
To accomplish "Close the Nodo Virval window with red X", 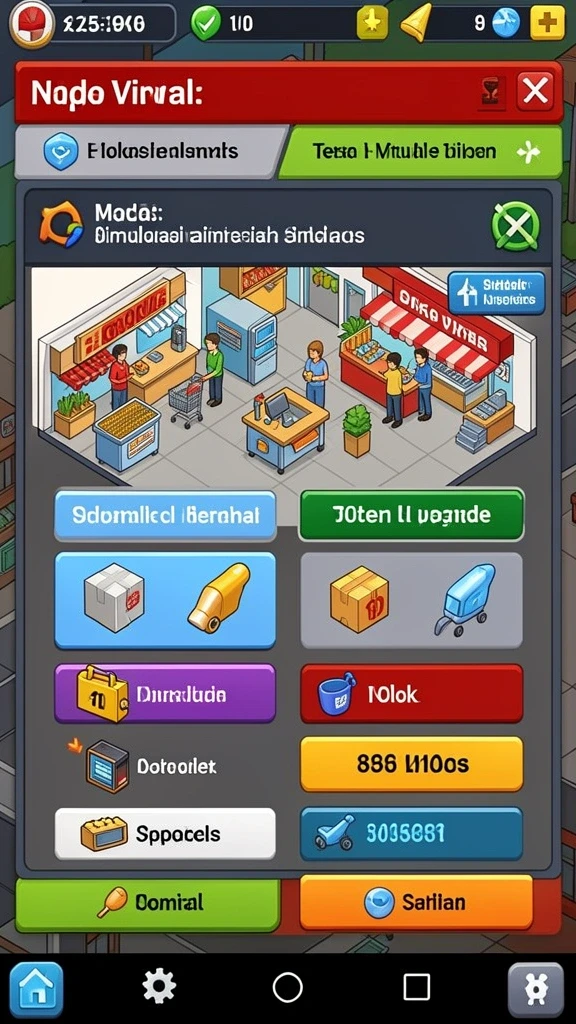I will [x=535, y=91].
